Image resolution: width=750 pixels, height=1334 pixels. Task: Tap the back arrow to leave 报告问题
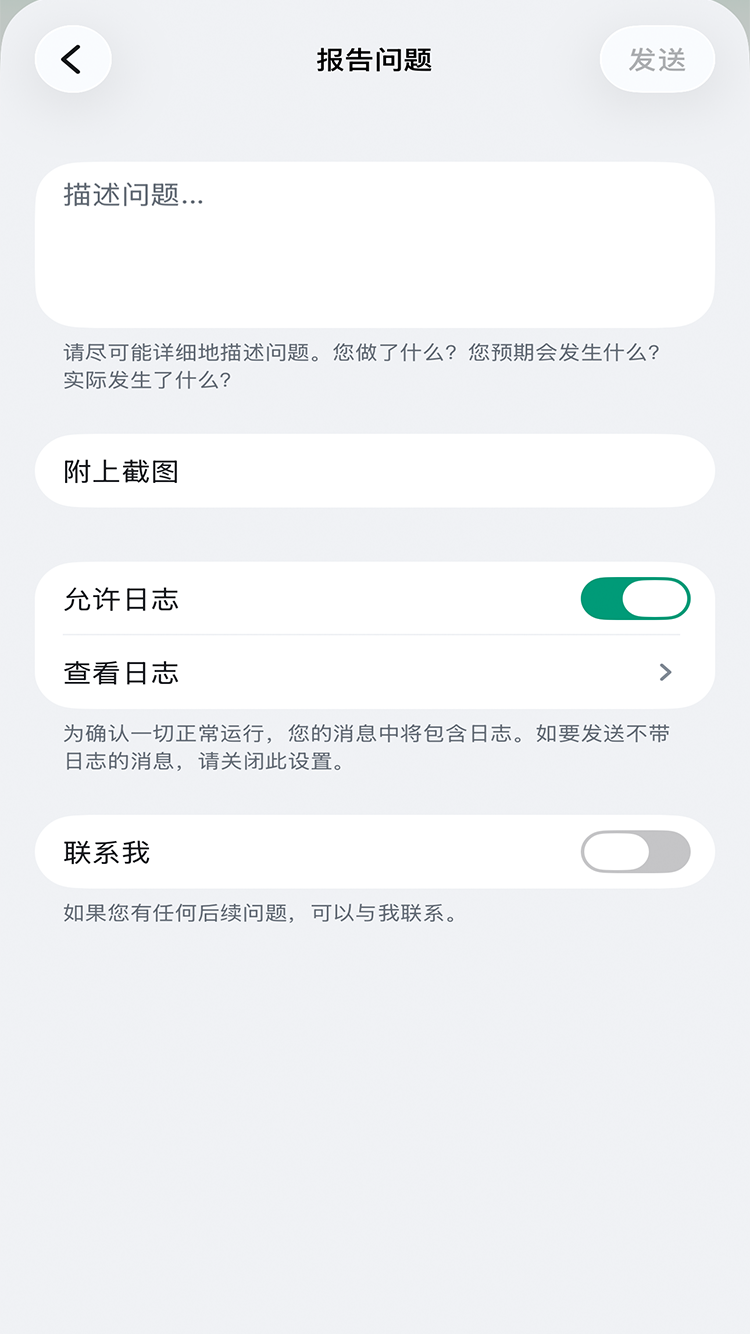(72, 60)
